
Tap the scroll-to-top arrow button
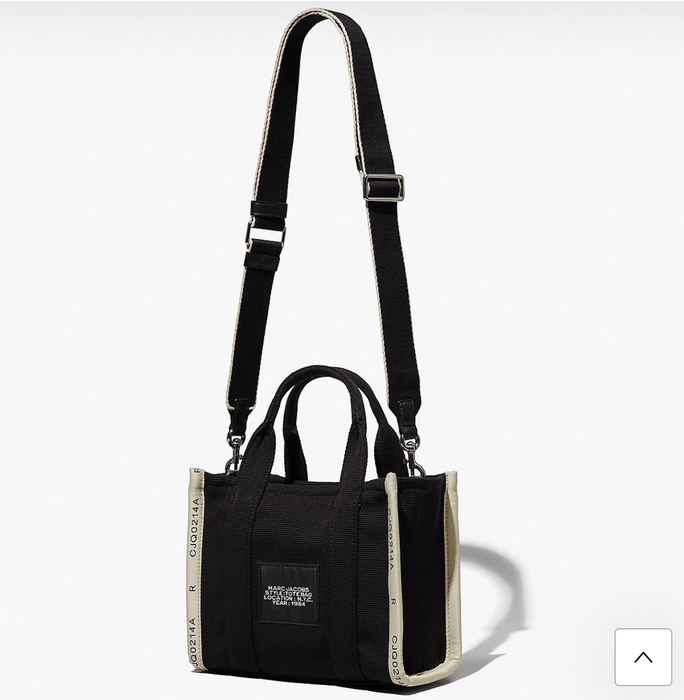(643, 657)
